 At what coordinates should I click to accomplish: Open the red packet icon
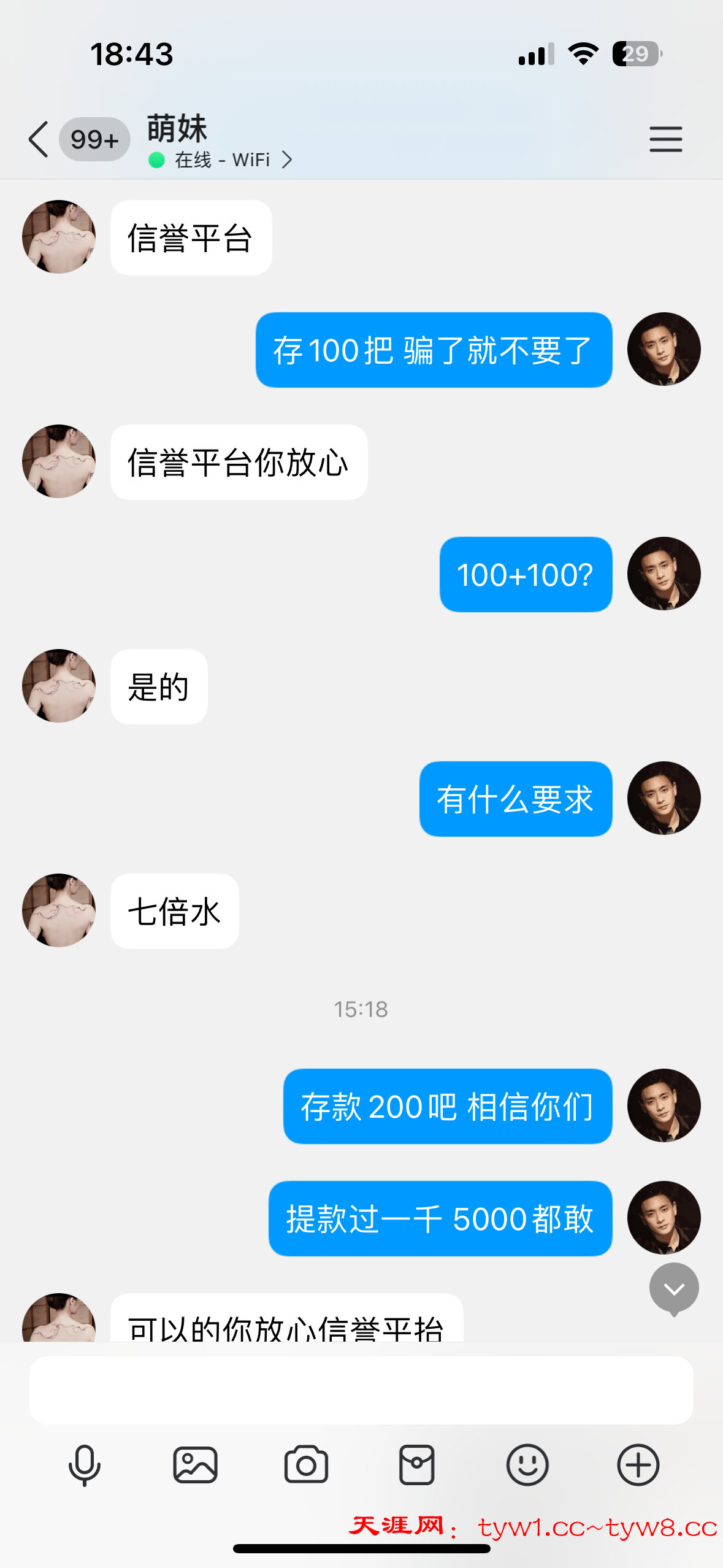417,1465
